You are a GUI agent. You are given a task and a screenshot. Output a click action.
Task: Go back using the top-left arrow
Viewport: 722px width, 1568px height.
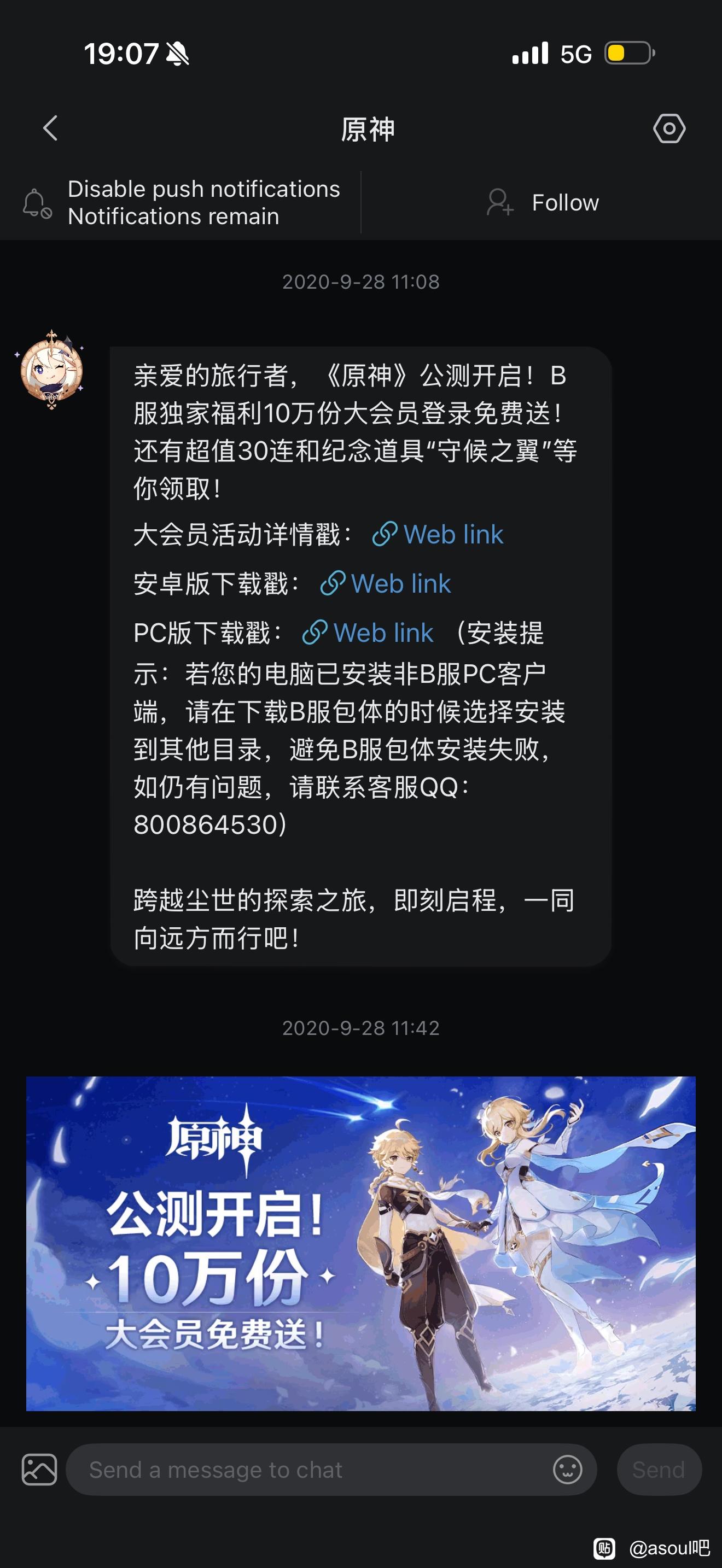tap(50, 128)
